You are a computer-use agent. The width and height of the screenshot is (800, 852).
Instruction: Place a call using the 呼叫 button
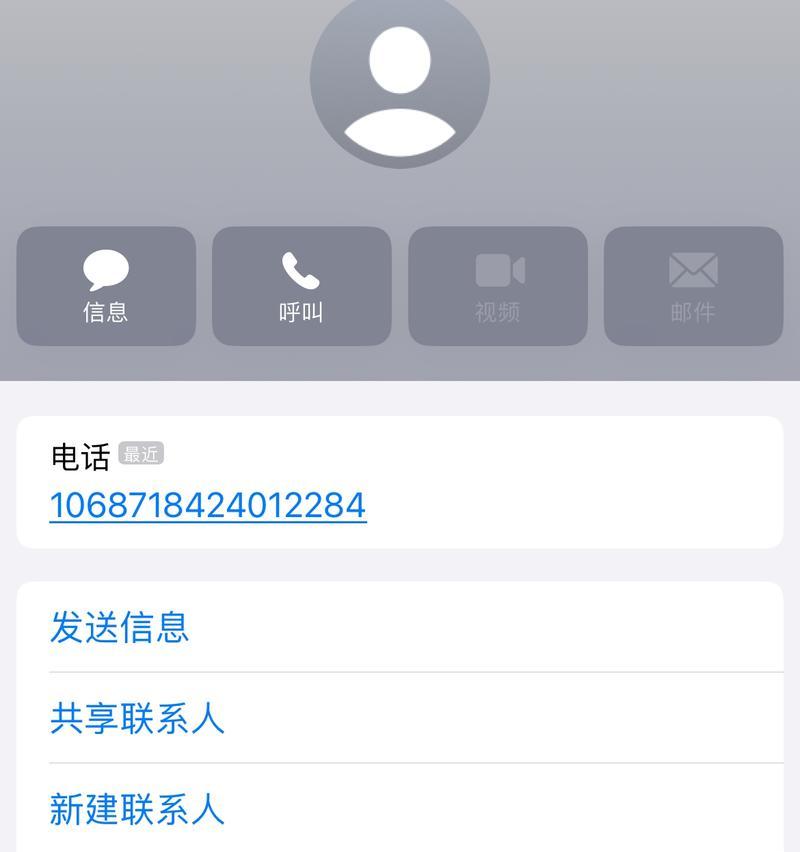tap(300, 285)
